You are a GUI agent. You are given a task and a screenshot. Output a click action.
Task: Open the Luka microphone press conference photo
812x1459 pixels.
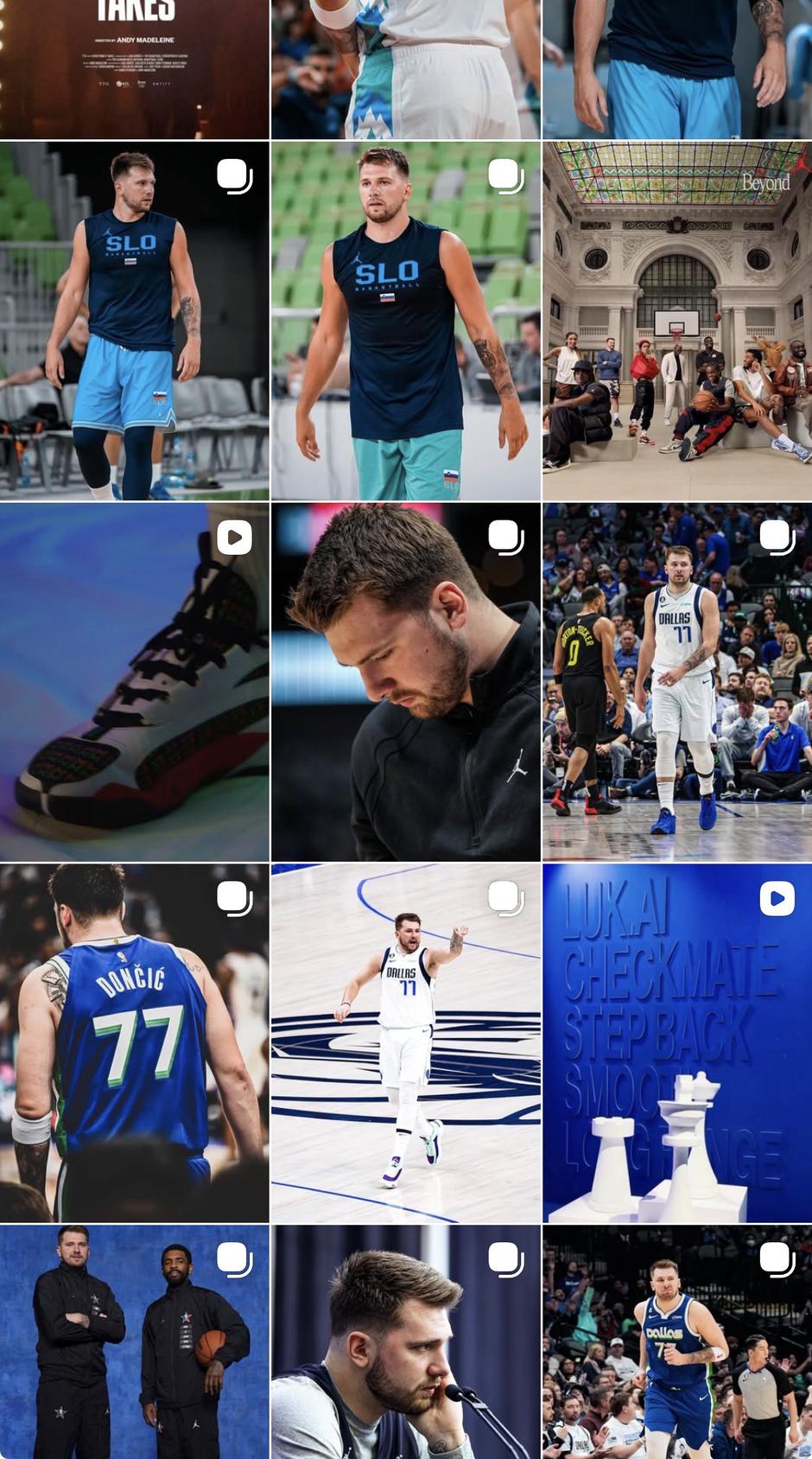tap(406, 1357)
